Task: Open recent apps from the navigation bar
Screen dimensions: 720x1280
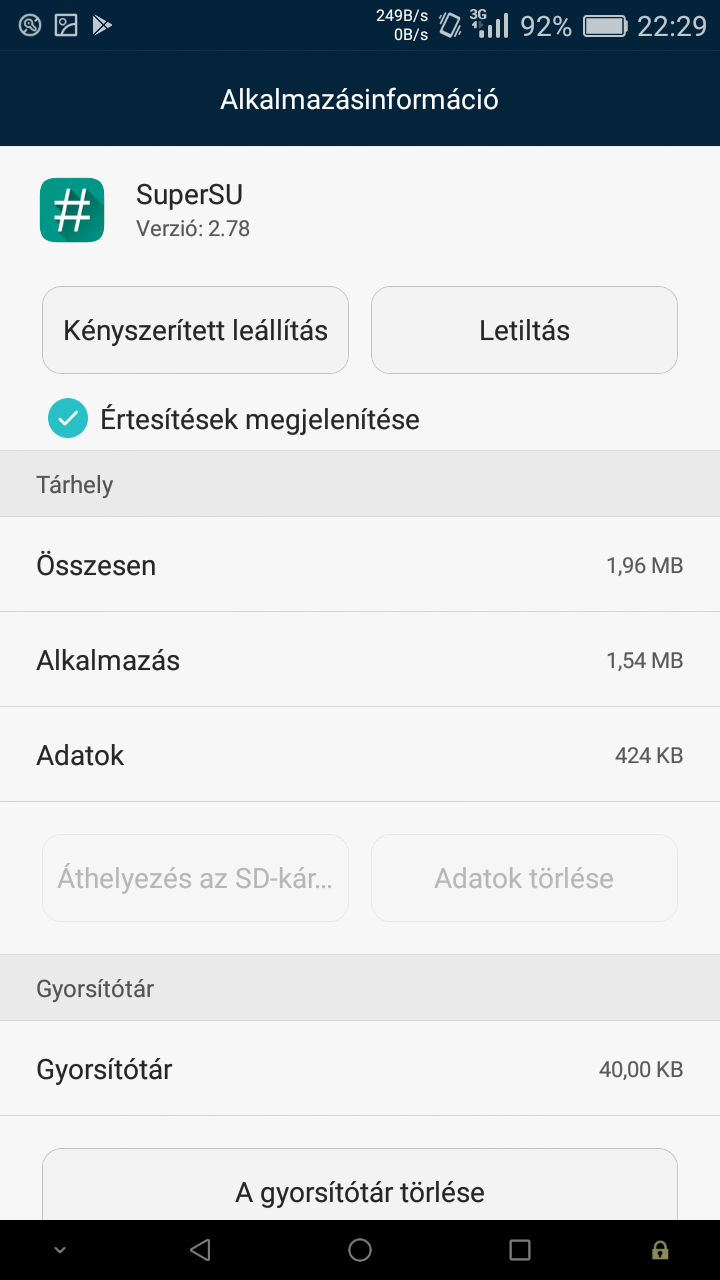Action: [x=520, y=1249]
